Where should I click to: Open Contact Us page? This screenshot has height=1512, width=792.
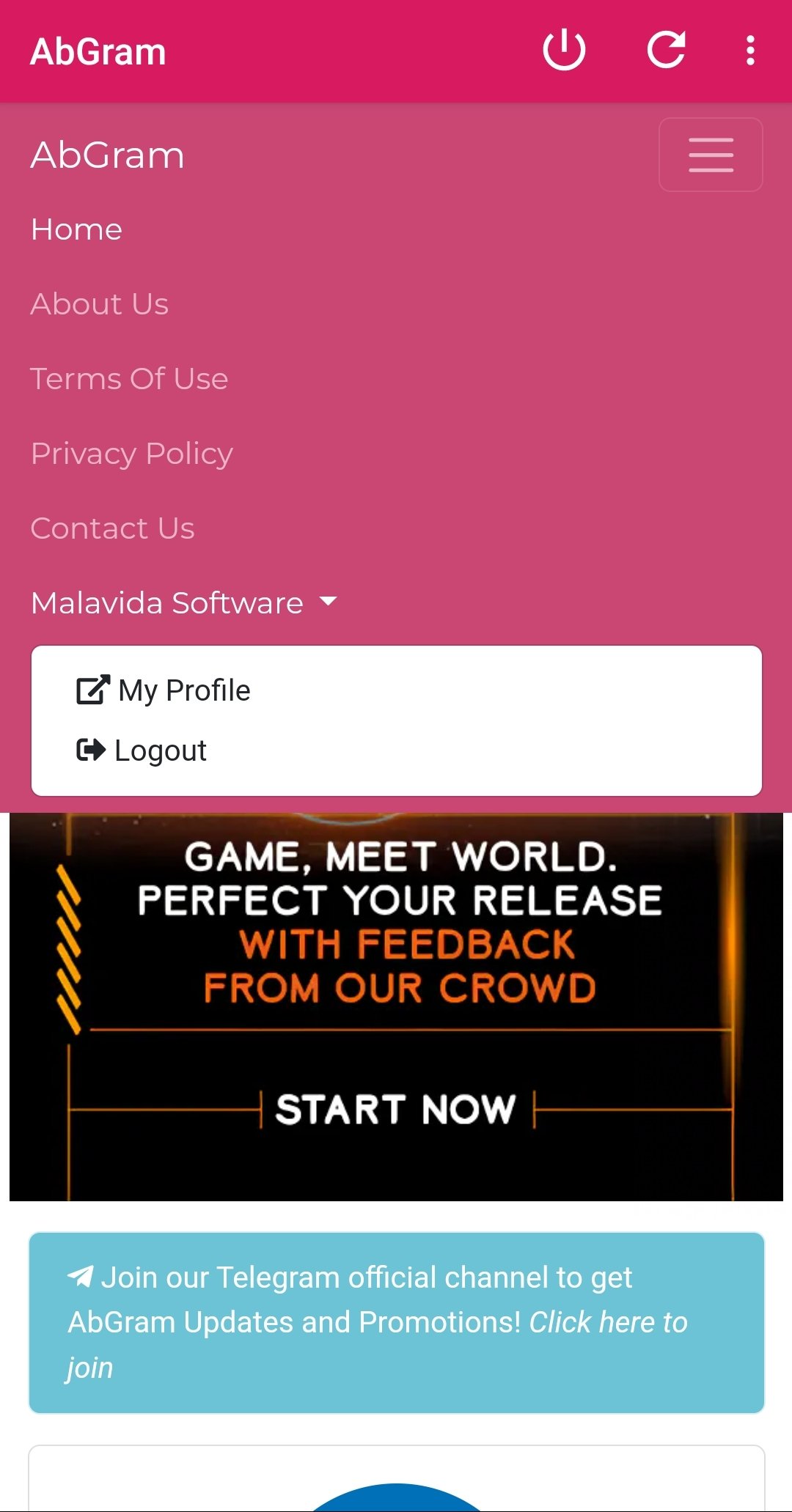coord(112,528)
